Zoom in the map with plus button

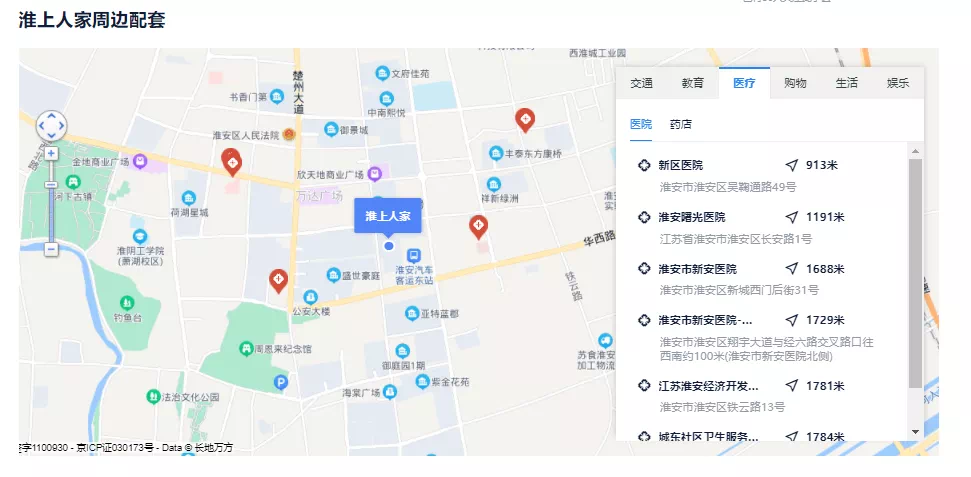(x=51, y=155)
